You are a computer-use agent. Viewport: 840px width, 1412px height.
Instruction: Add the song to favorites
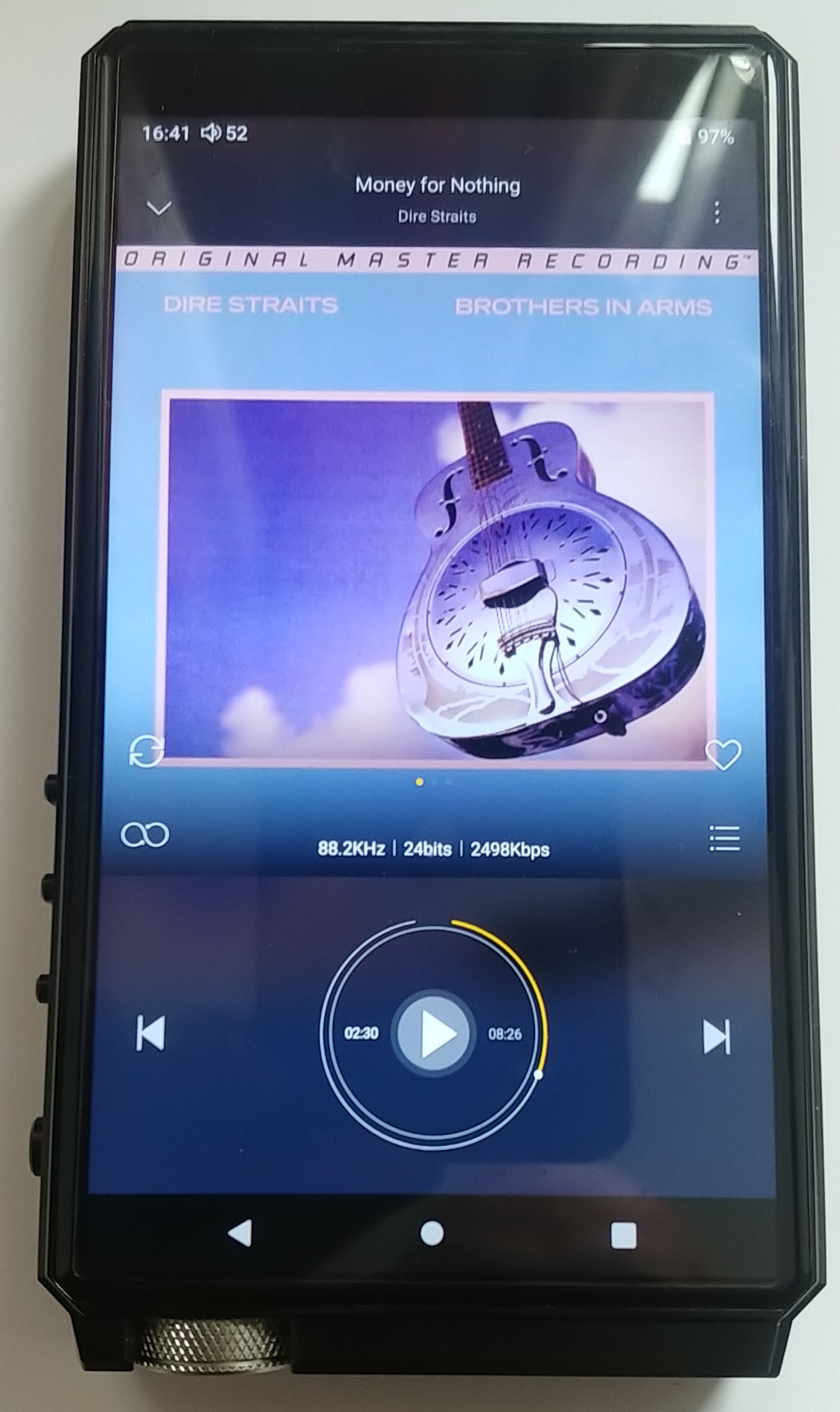click(x=723, y=755)
